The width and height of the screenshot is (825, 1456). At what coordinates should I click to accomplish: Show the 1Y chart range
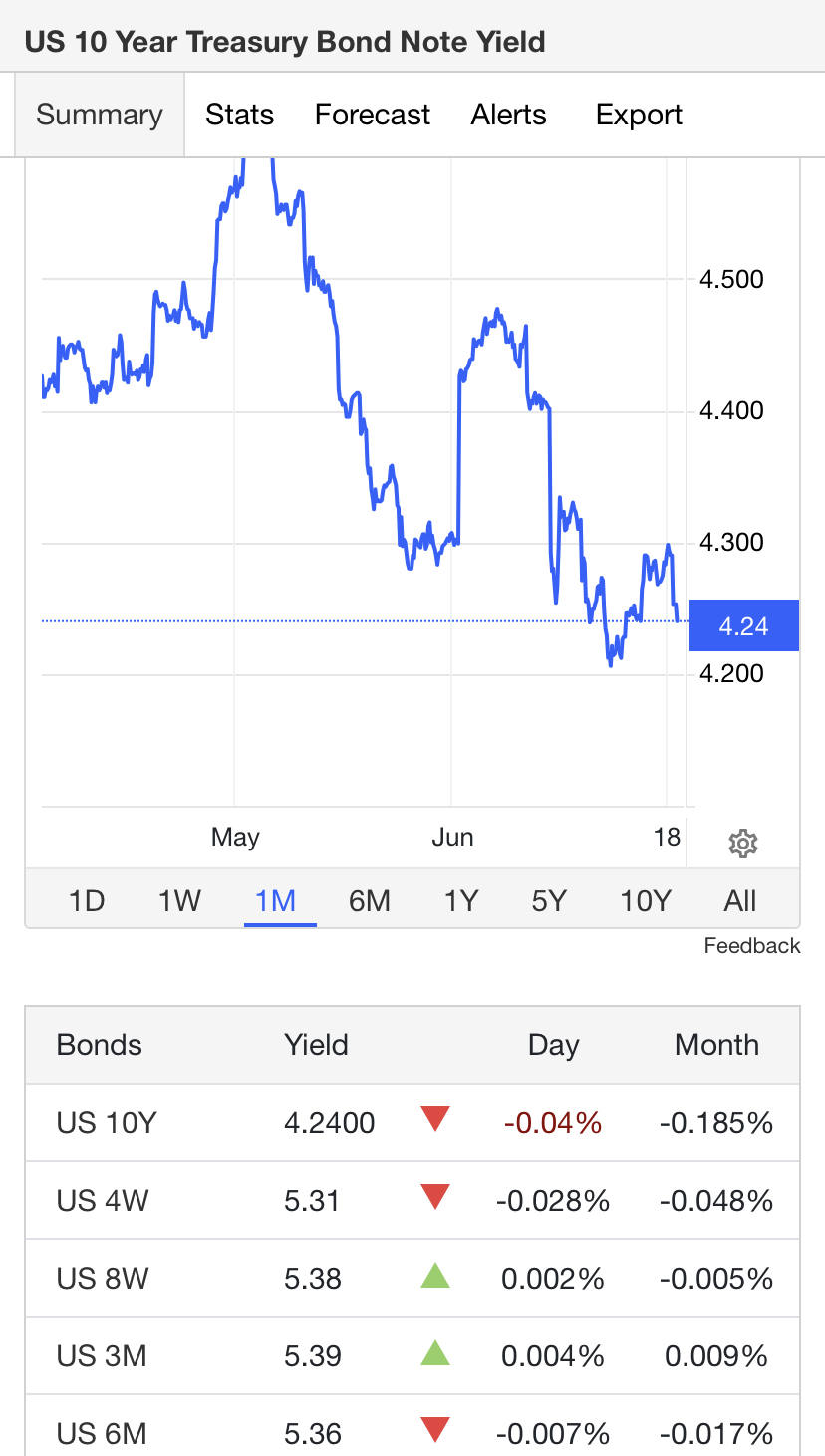[461, 901]
